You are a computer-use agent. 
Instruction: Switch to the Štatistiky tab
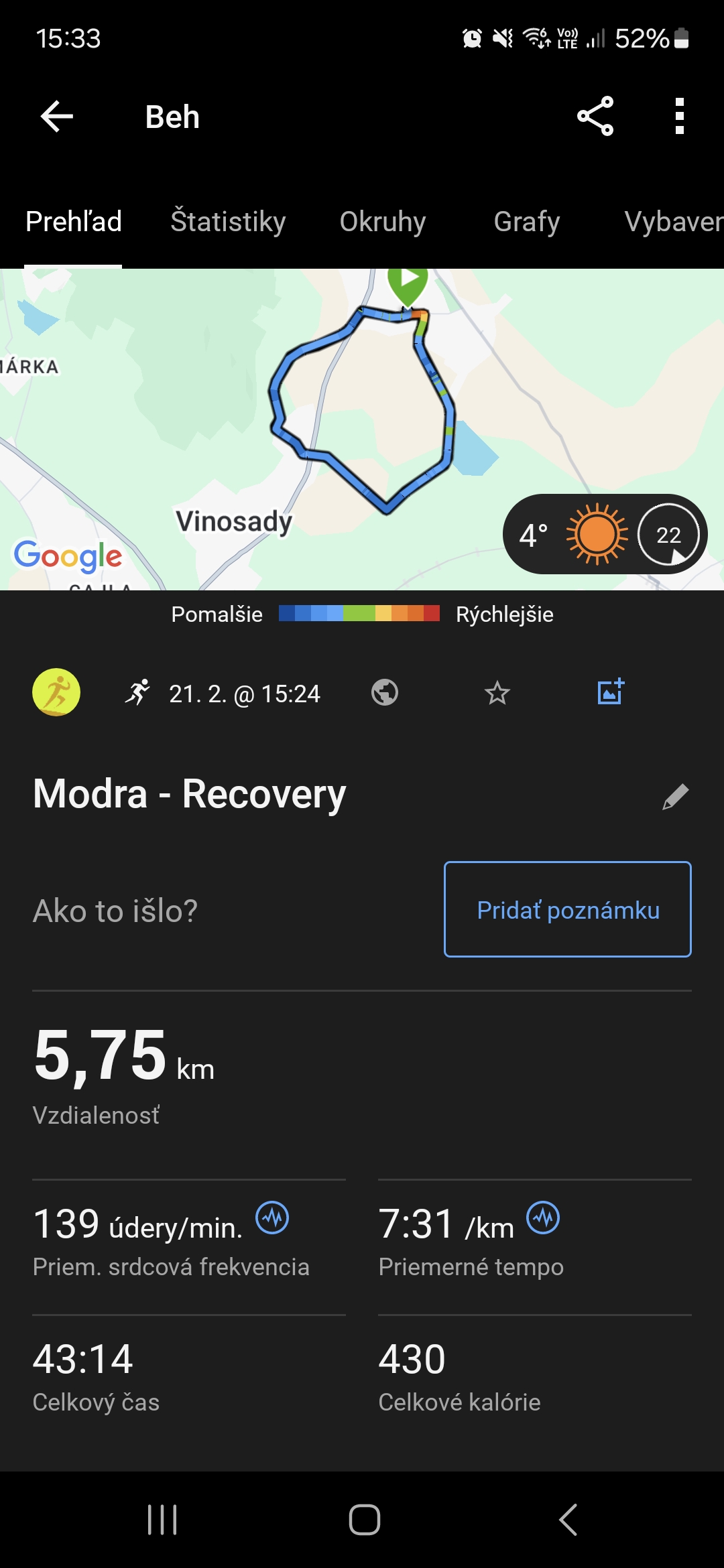(228, 222)
